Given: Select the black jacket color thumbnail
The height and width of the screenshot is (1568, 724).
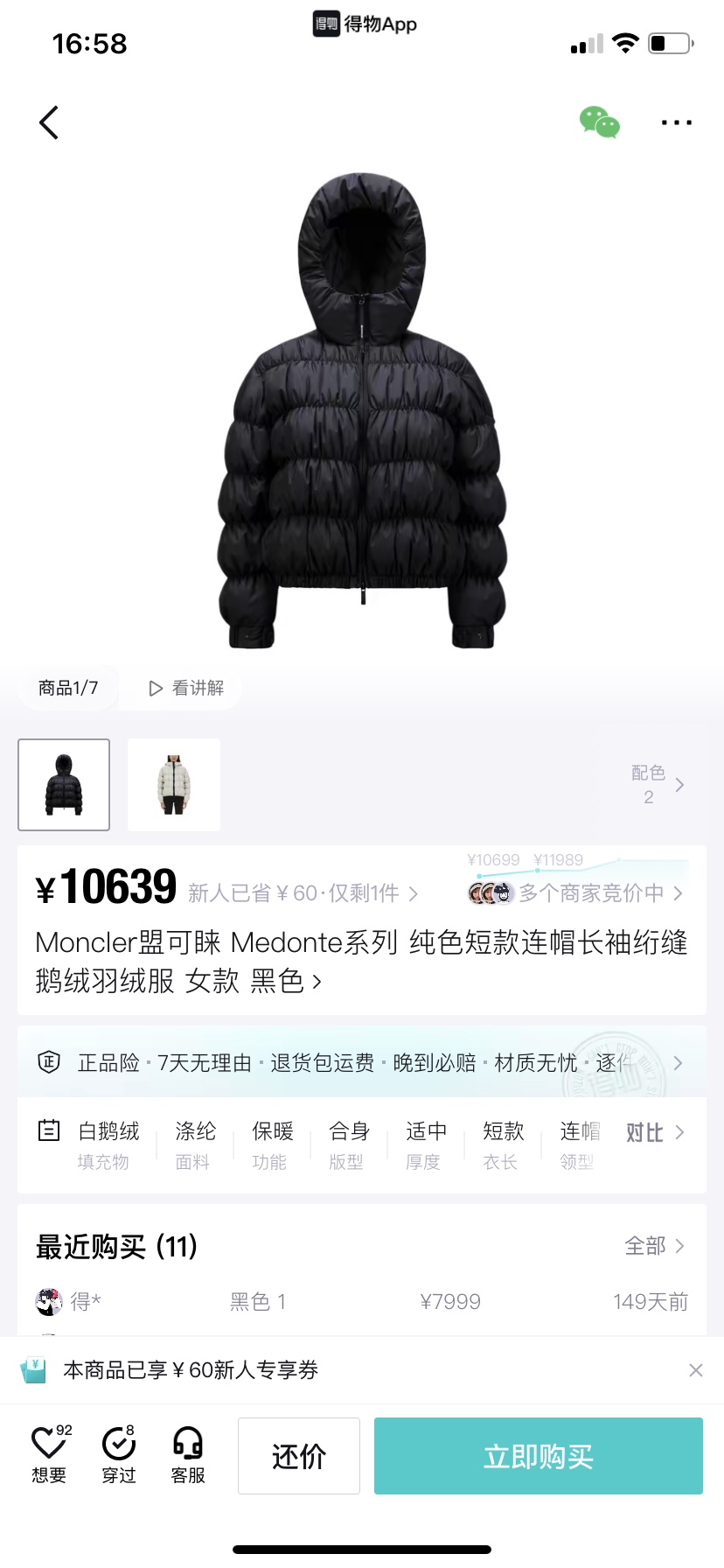Looking at the screenshot, I should click(64, 785).
